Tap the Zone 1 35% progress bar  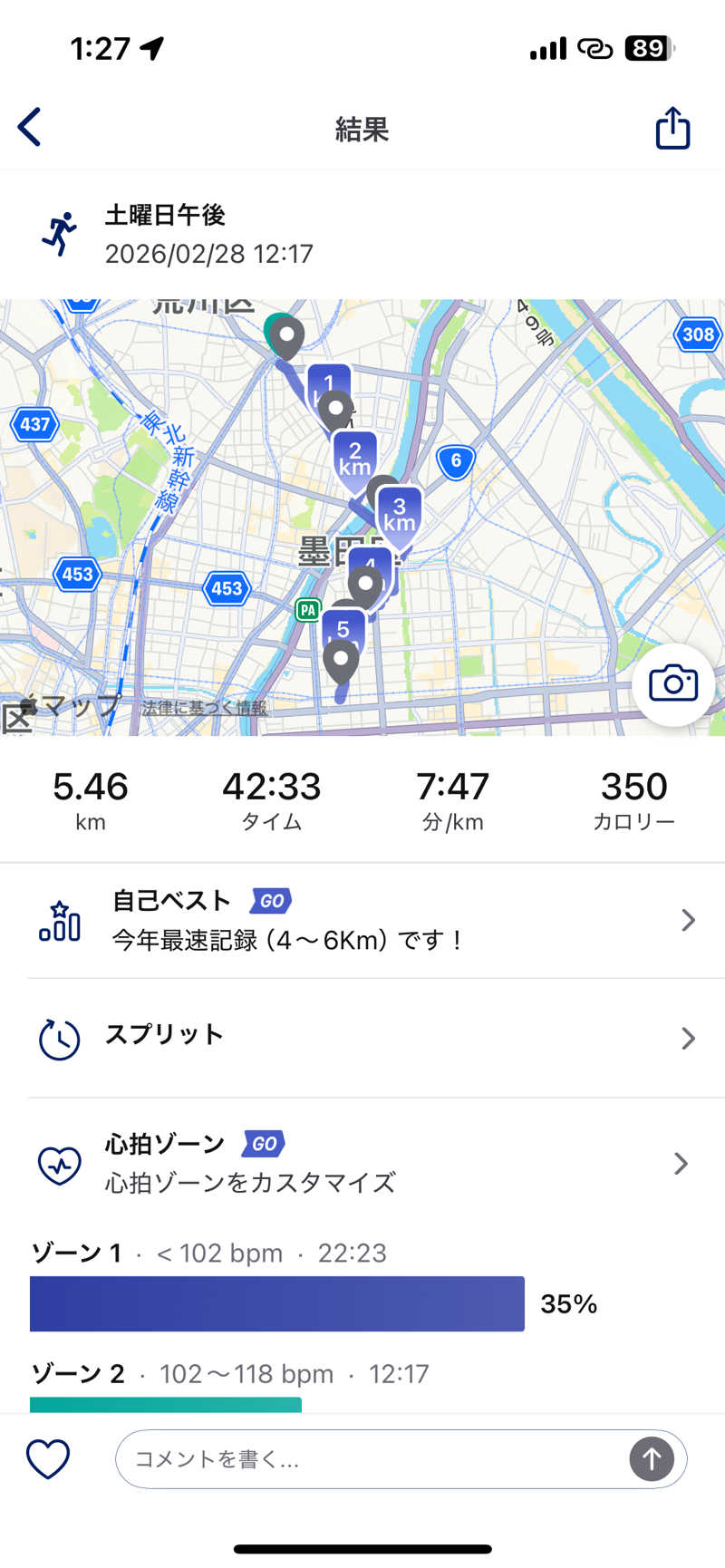(x=276, y=1303)
